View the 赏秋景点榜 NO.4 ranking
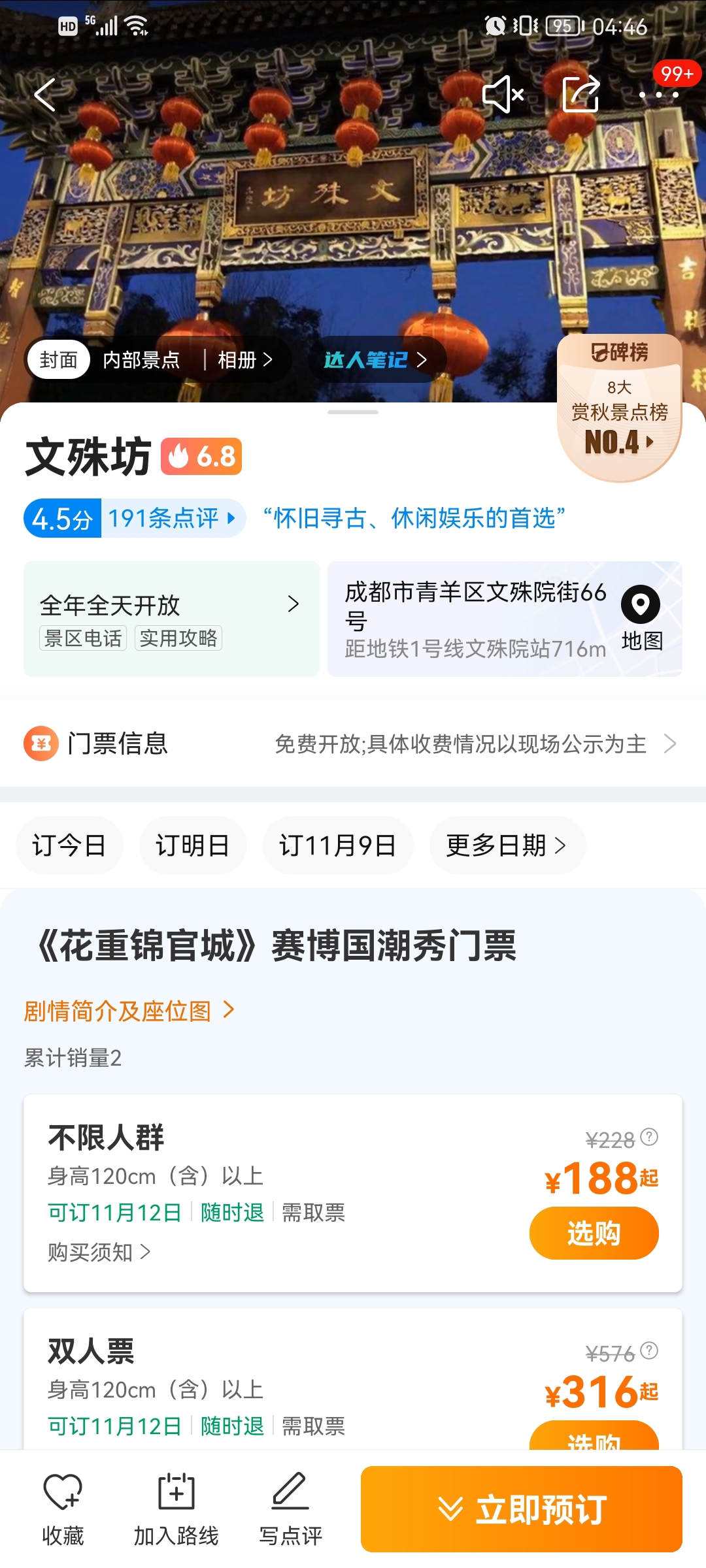 coord(619,412)
